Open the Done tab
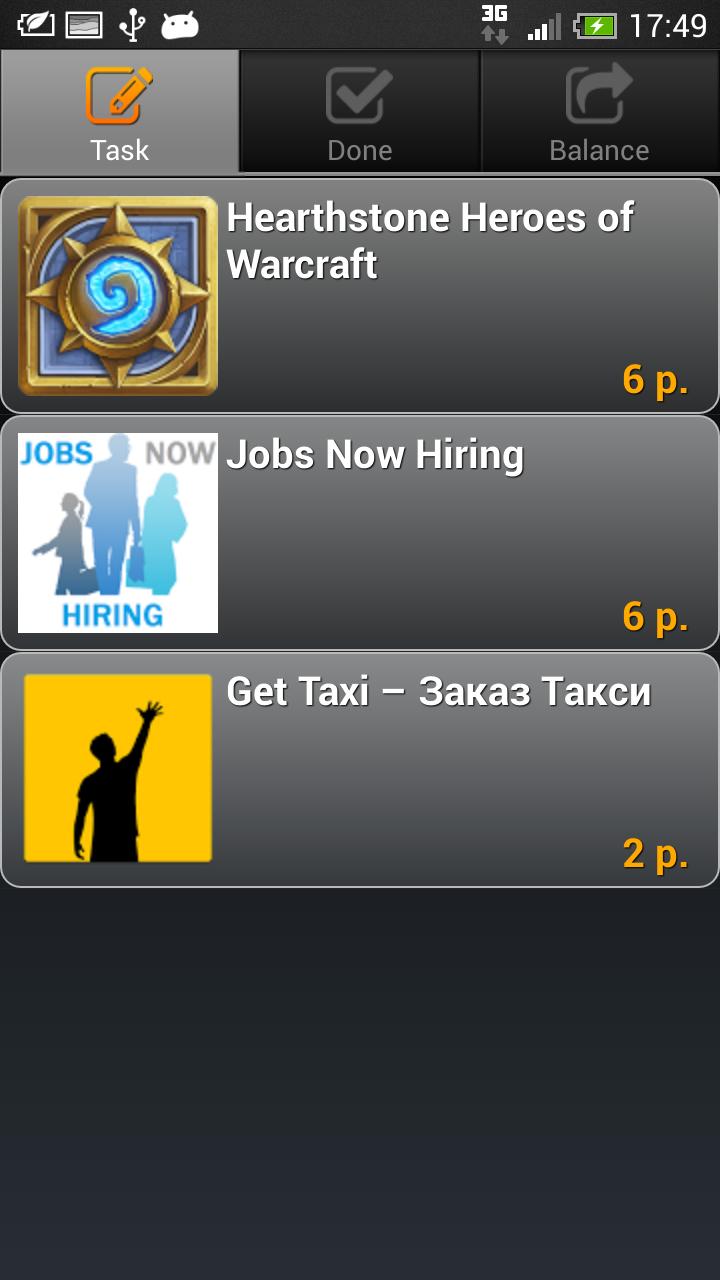720x1280 pixels. coord(360,112)
